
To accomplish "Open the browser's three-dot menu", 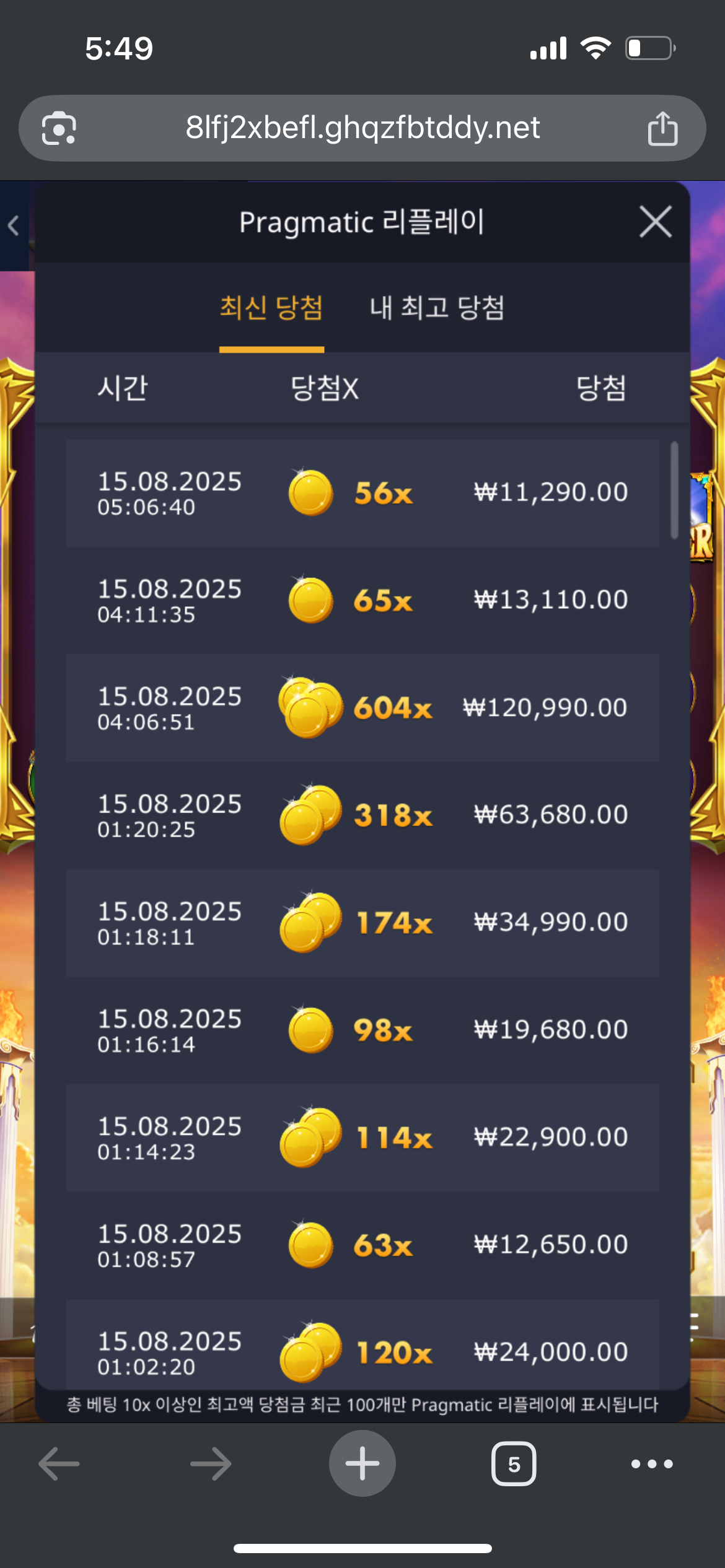I will click(x=652, y=1464).
